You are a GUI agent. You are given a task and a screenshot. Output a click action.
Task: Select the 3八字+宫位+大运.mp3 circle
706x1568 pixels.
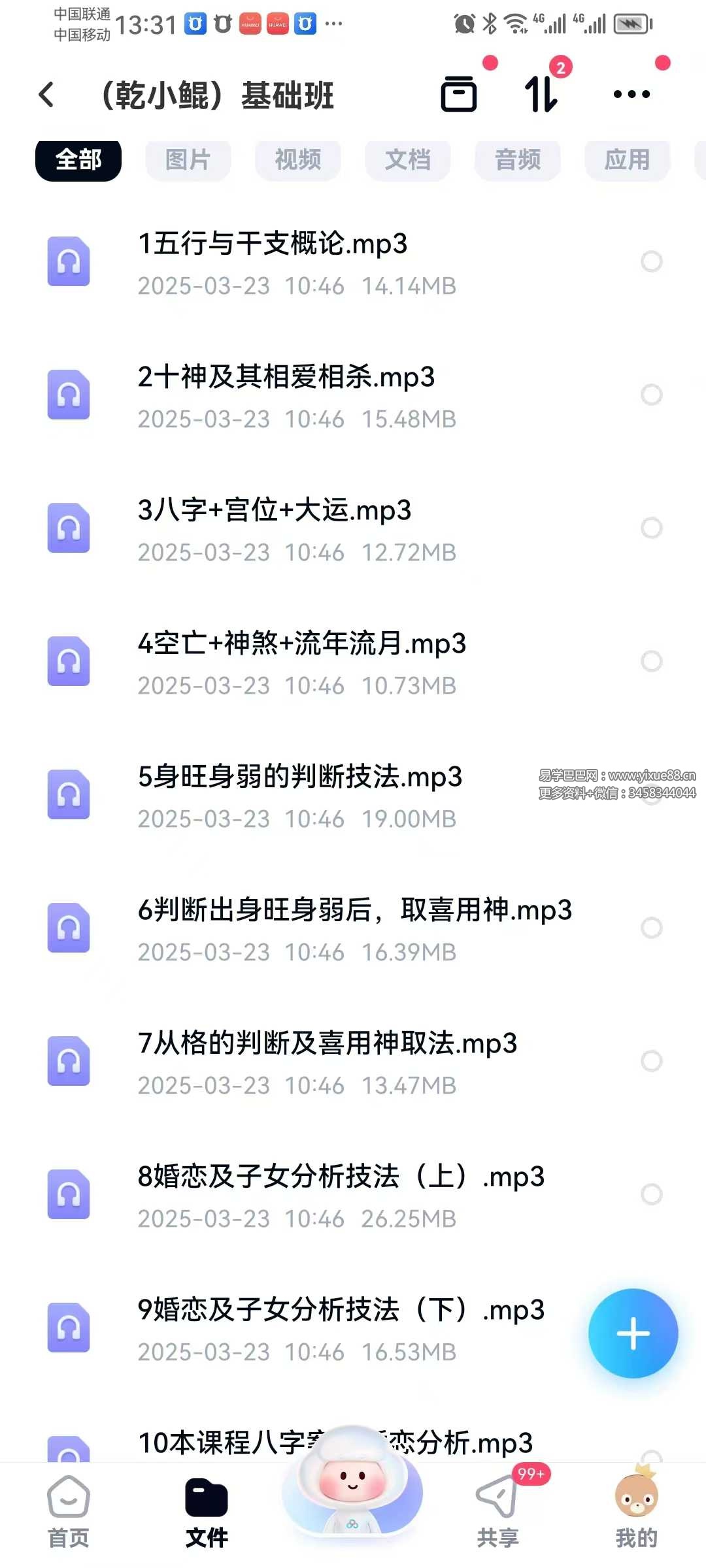652,528
